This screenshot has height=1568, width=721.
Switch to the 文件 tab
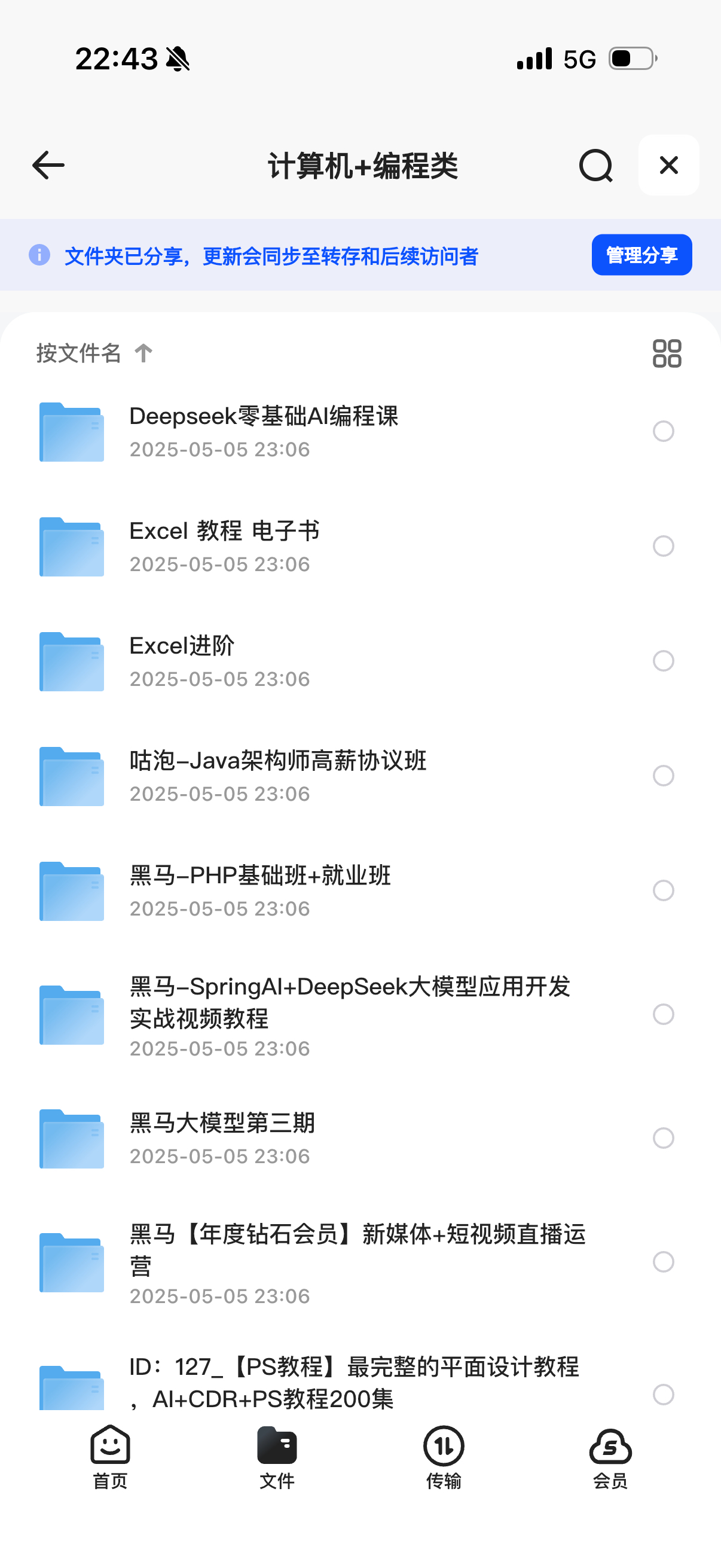pos(277,1457)
